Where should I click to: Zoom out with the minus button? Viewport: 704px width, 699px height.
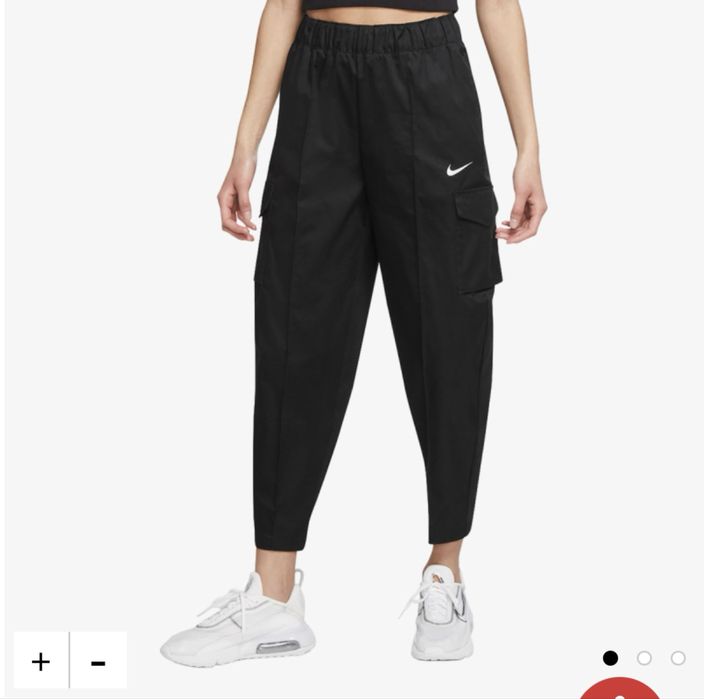coord(98,661)
